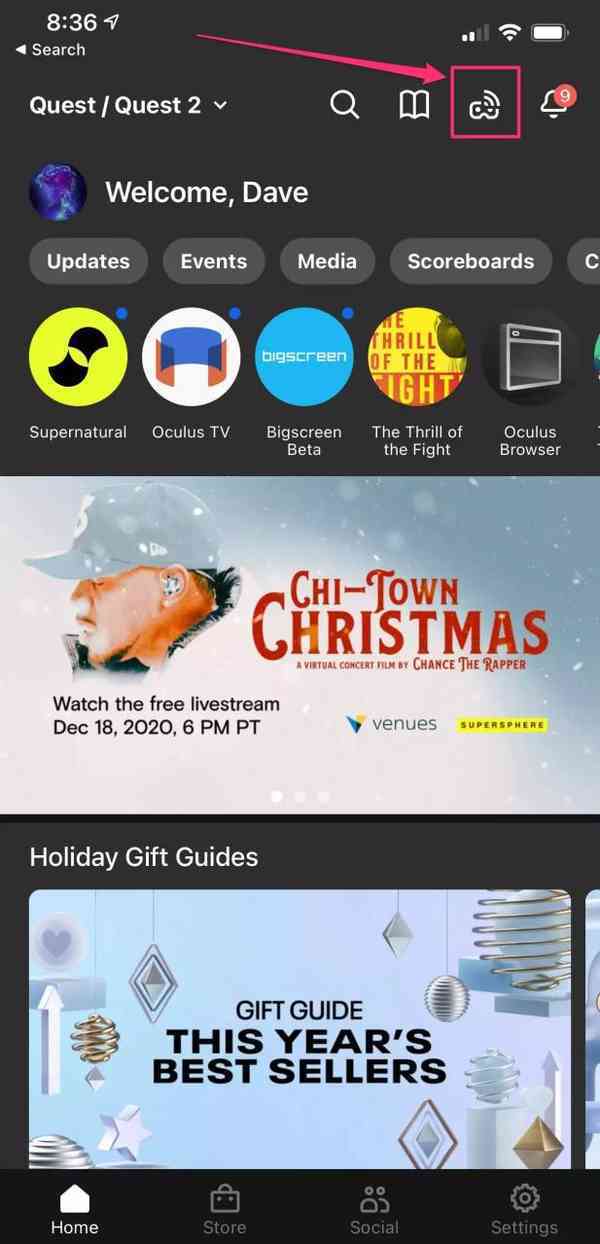600x1244 pixels.
Task: Open Oculus TV
Action: (191, 357)
